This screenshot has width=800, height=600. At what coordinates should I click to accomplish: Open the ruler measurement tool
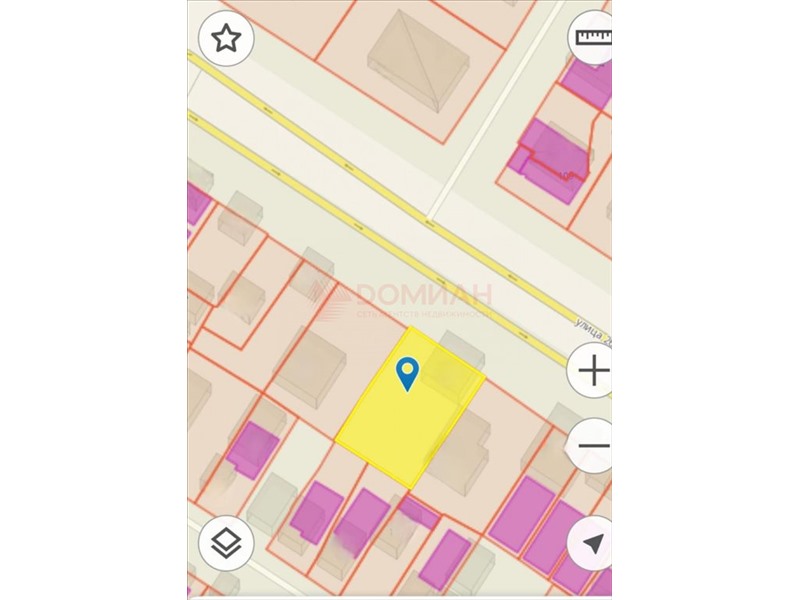tap(593, 39)
